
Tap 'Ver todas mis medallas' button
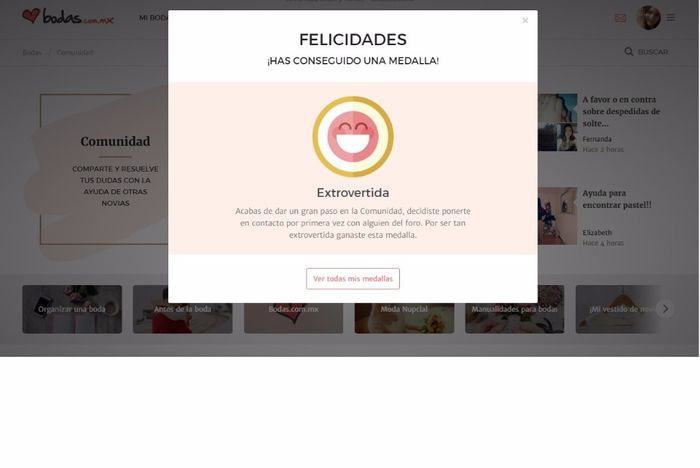[352, 279]
